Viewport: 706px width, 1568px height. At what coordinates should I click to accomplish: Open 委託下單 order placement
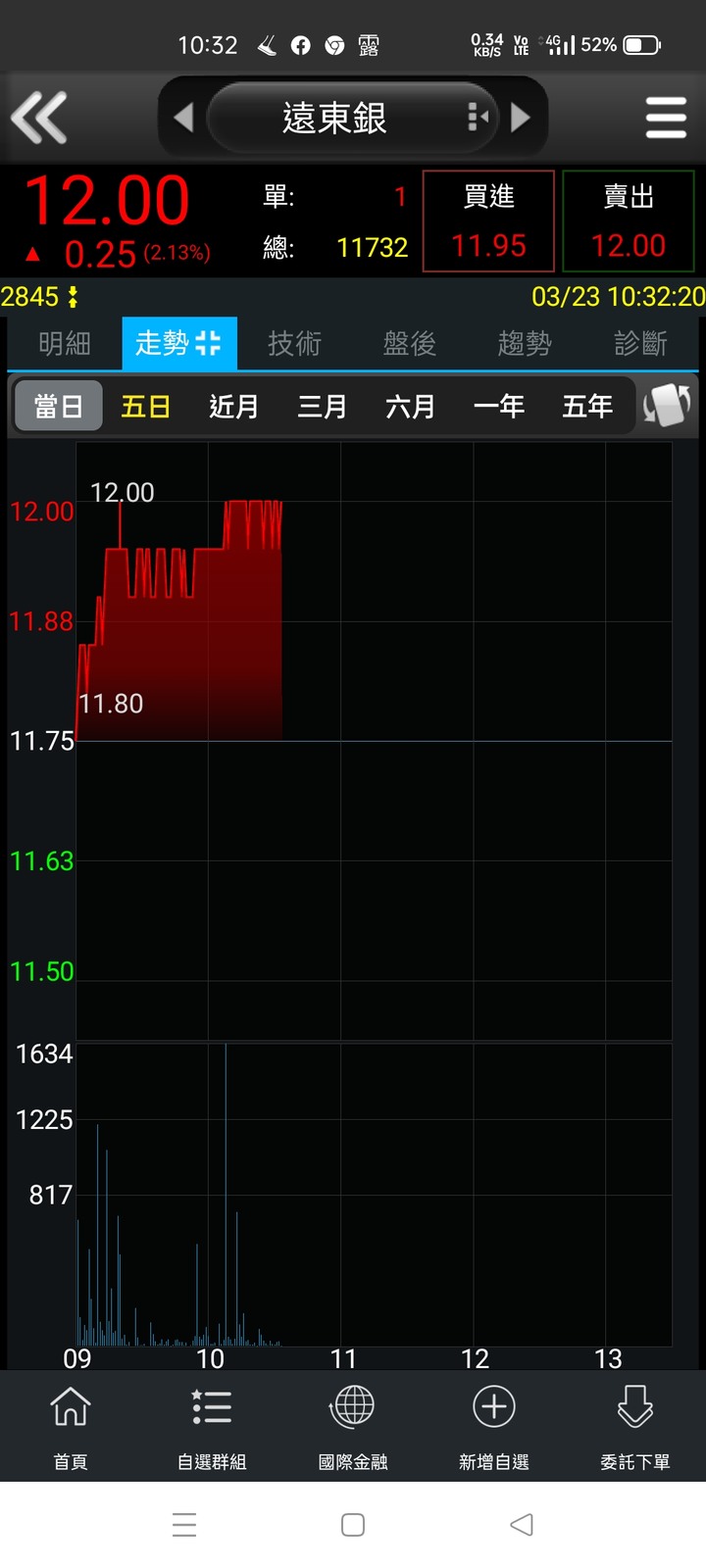635,1427
